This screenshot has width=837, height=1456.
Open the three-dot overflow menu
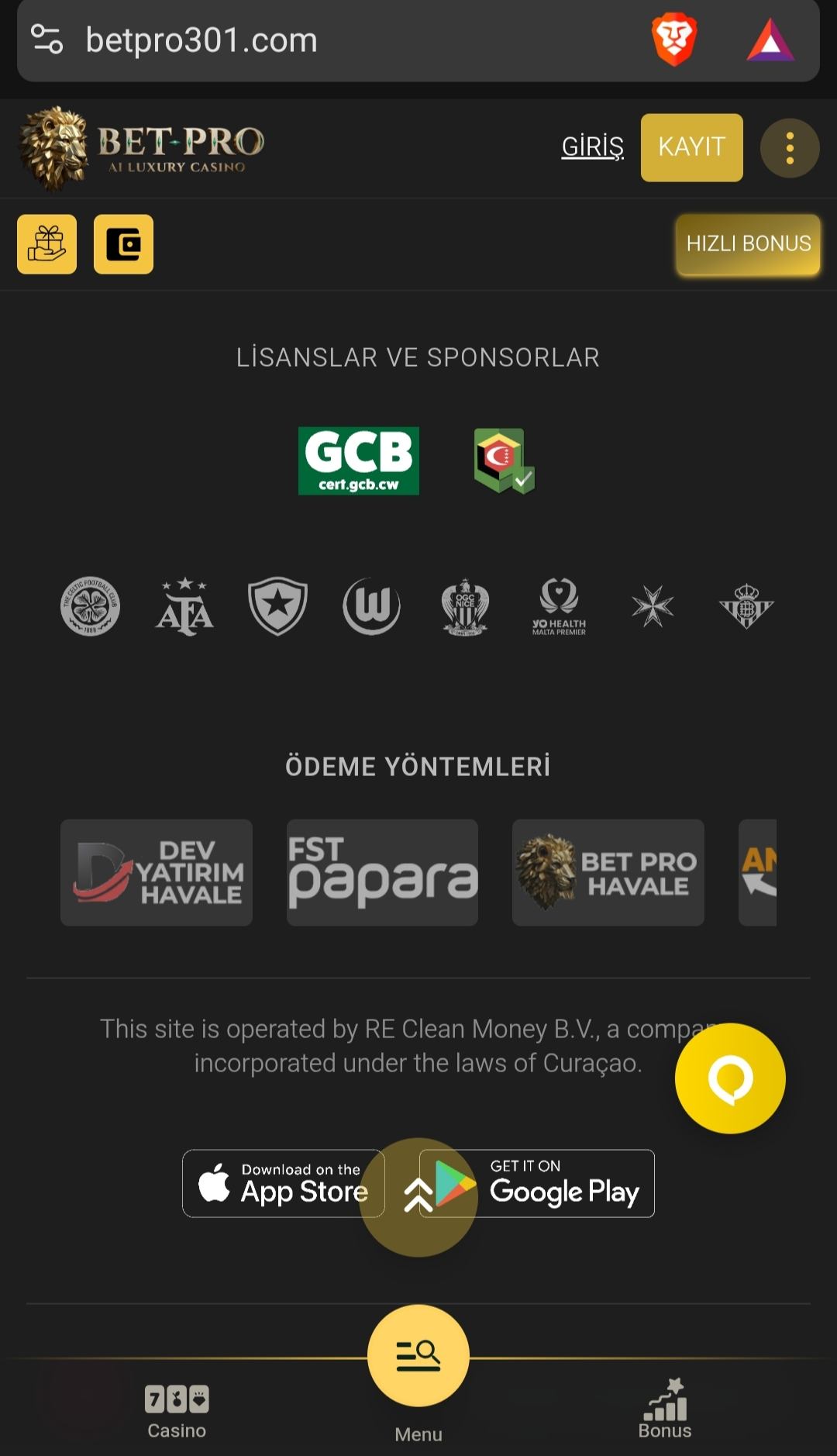click(x=790, y=148)
